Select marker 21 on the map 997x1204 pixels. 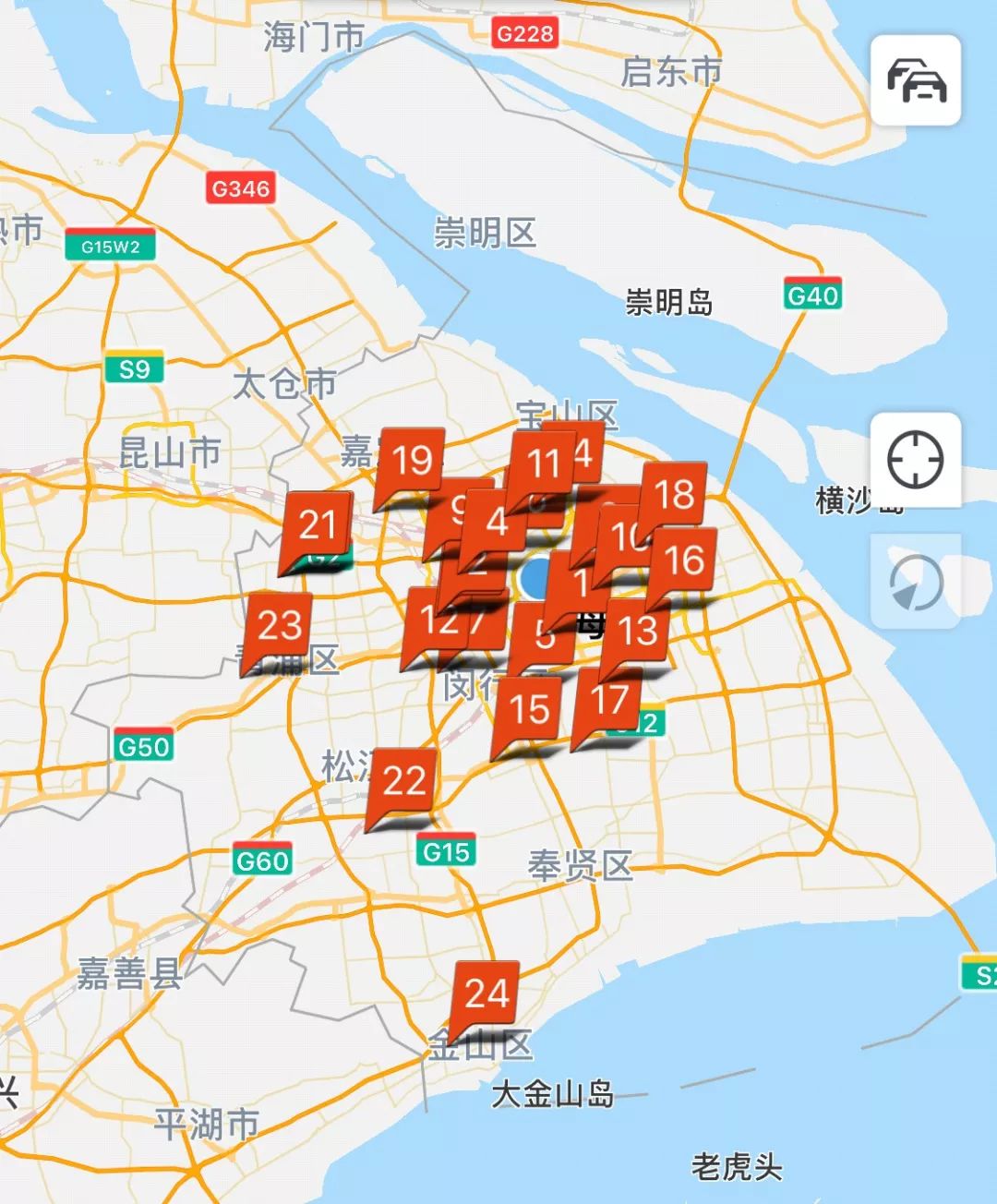(x=318, y=524)
